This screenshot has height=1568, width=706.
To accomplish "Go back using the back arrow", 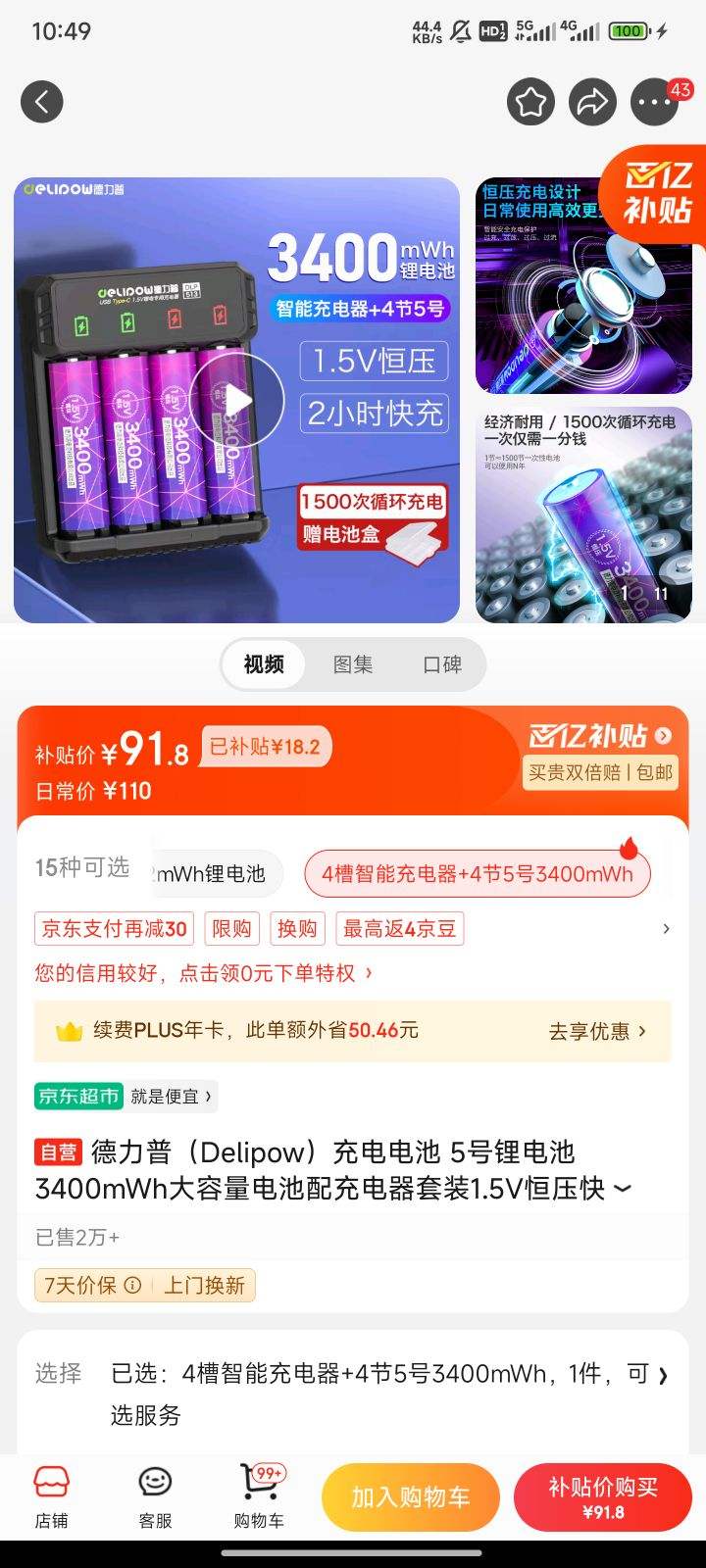I will [x=41, y=101].
